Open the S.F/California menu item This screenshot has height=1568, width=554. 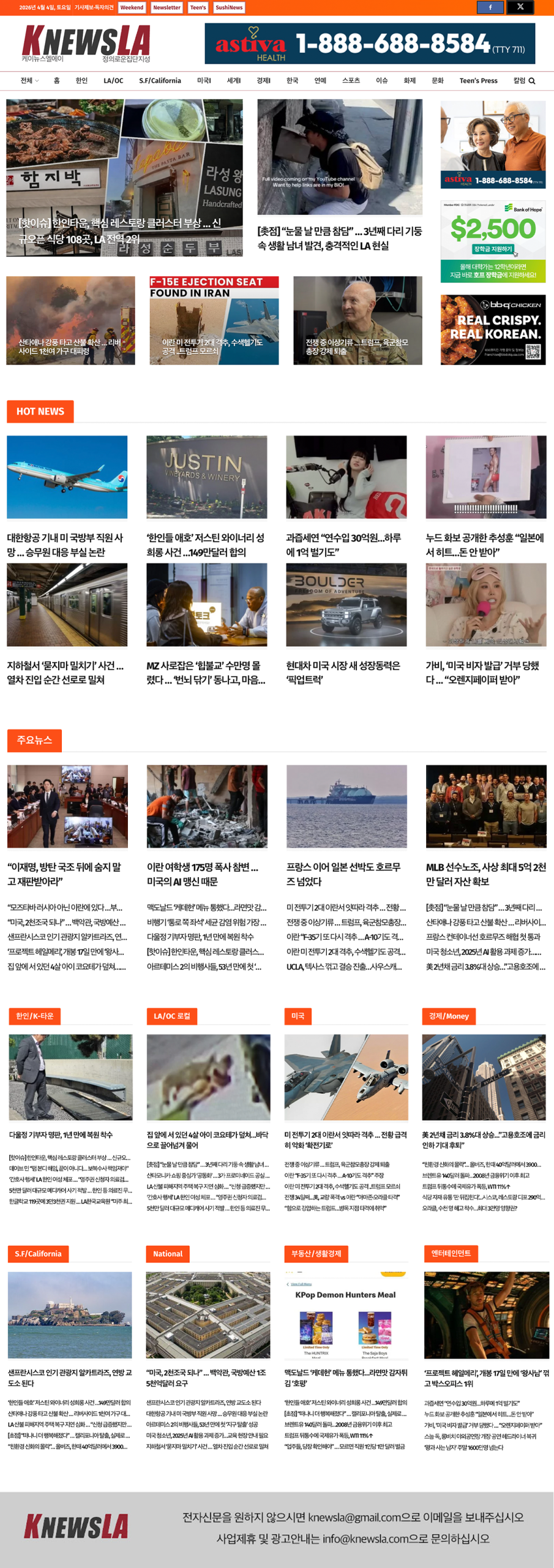coord(160,81)
